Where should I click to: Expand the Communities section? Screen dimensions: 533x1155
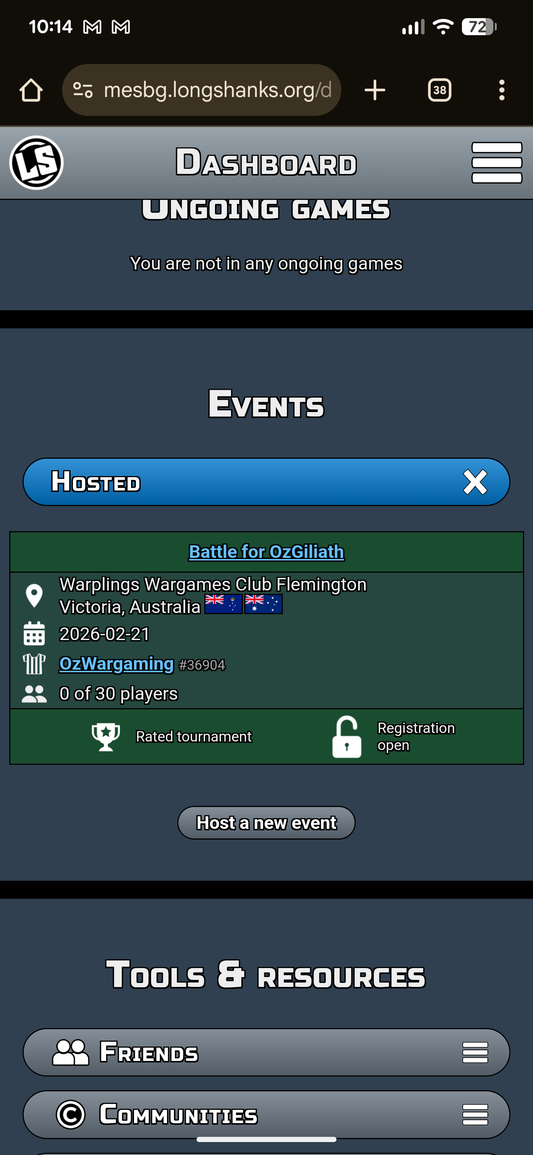[x=266, y=1114]
